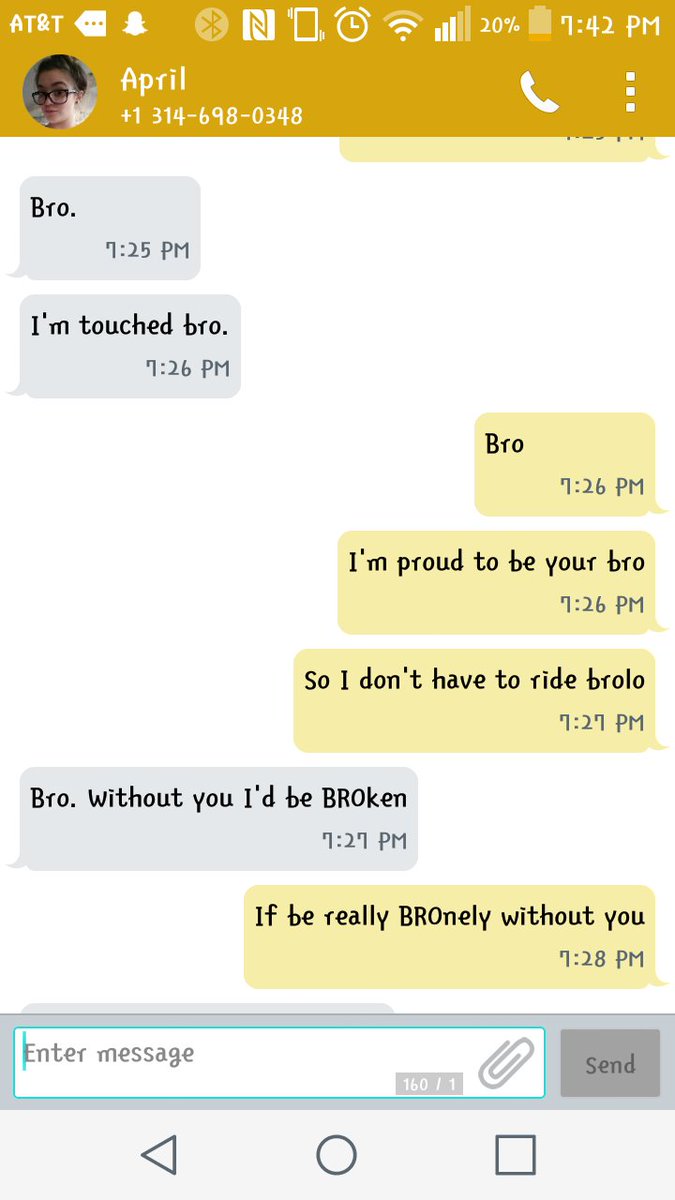The width and height of the screenshot is (675, 1200).
Task: Open the three-dot overflow menu
Action: (x=630, y=92)
